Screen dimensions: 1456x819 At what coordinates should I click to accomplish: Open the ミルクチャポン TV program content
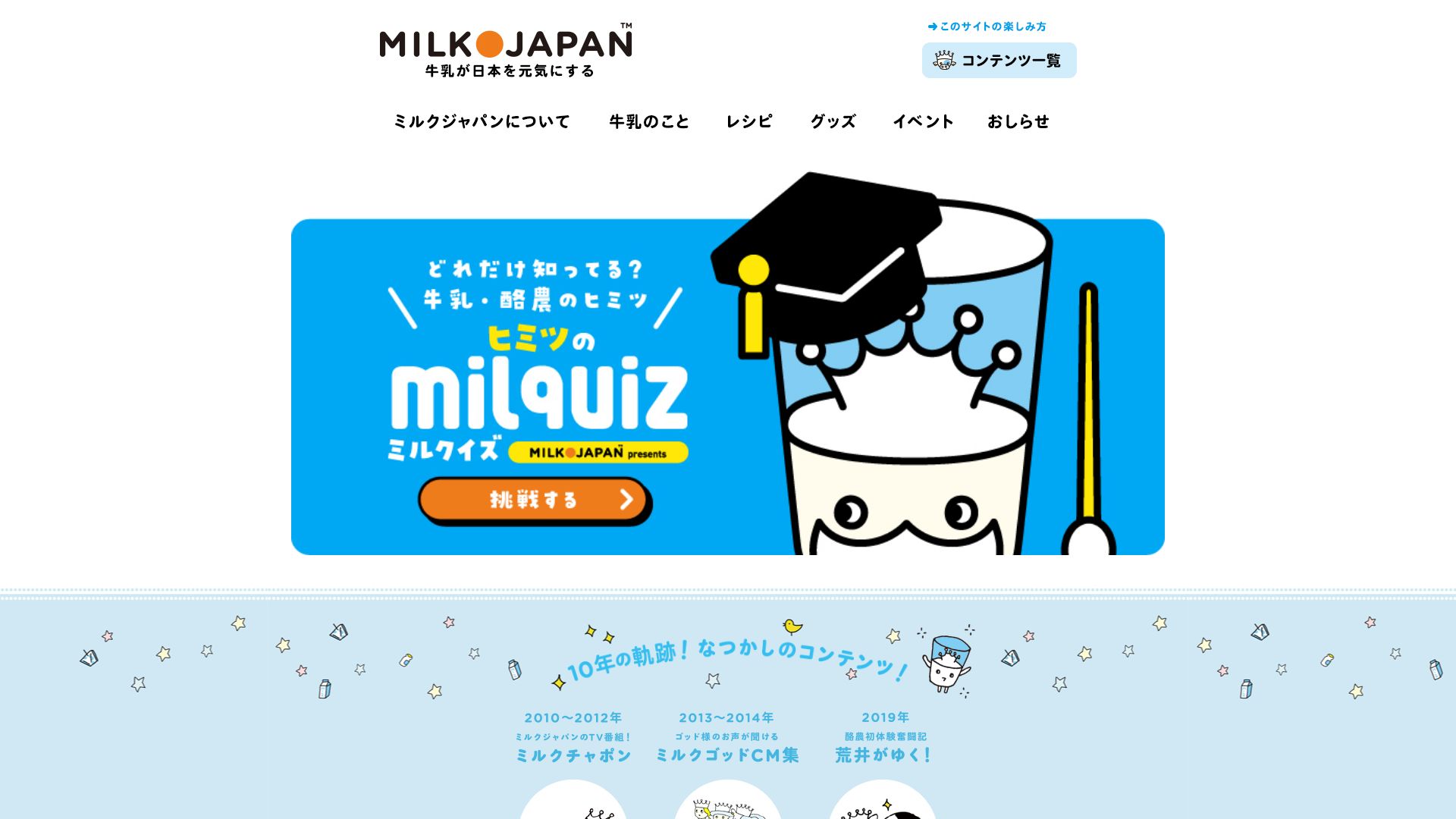pos(573,755)
